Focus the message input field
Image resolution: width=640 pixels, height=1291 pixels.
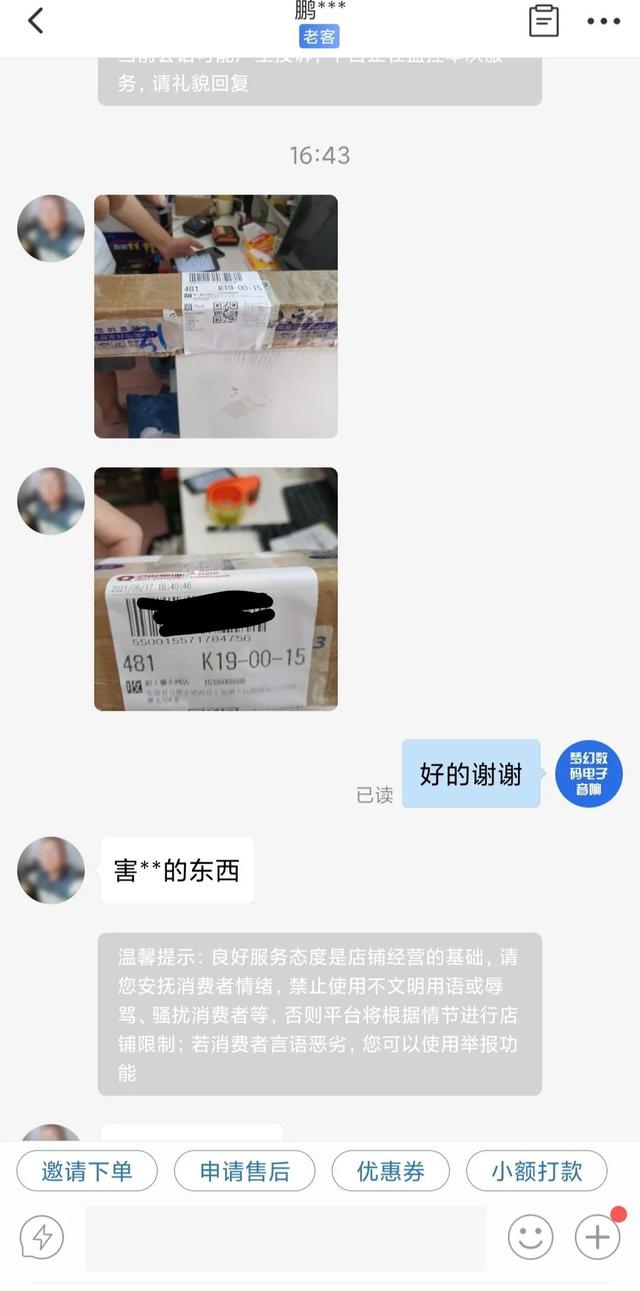coord(285,1238)
